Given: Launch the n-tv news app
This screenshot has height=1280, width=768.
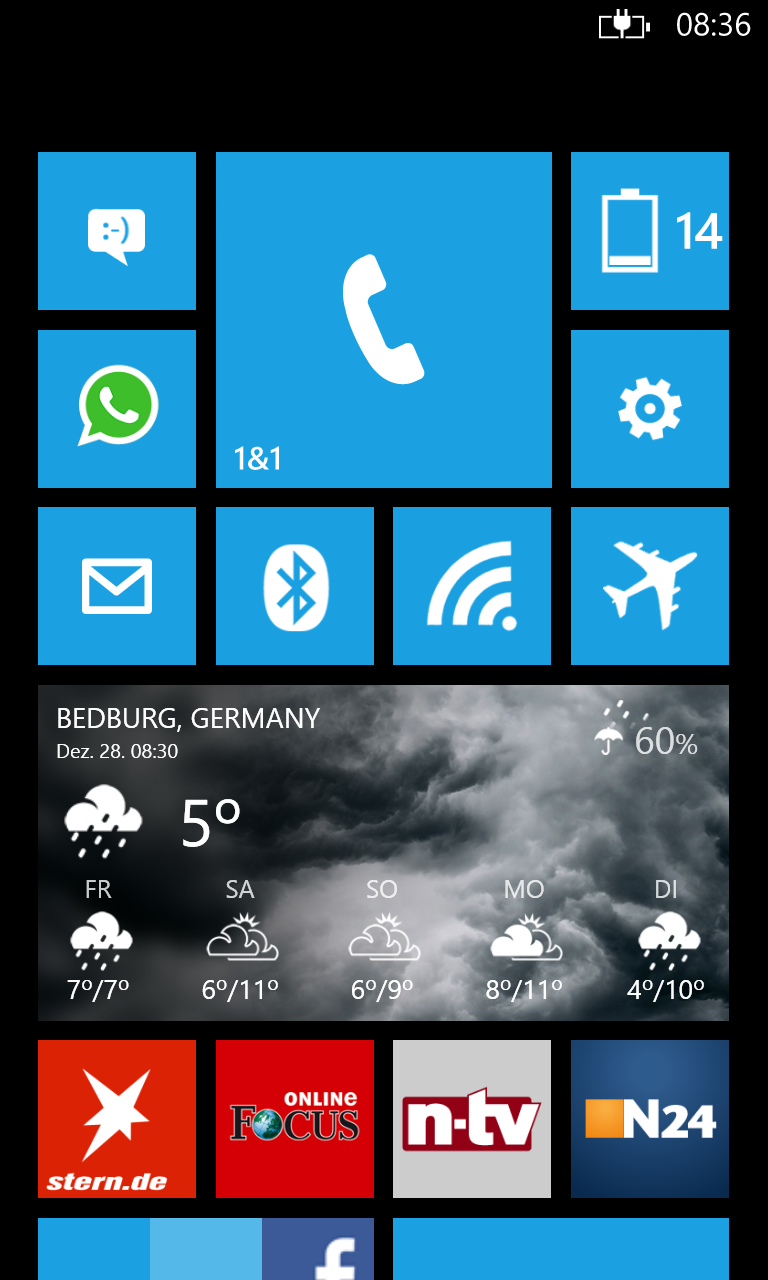Looking at the screenshot, I should point(472,1119).
